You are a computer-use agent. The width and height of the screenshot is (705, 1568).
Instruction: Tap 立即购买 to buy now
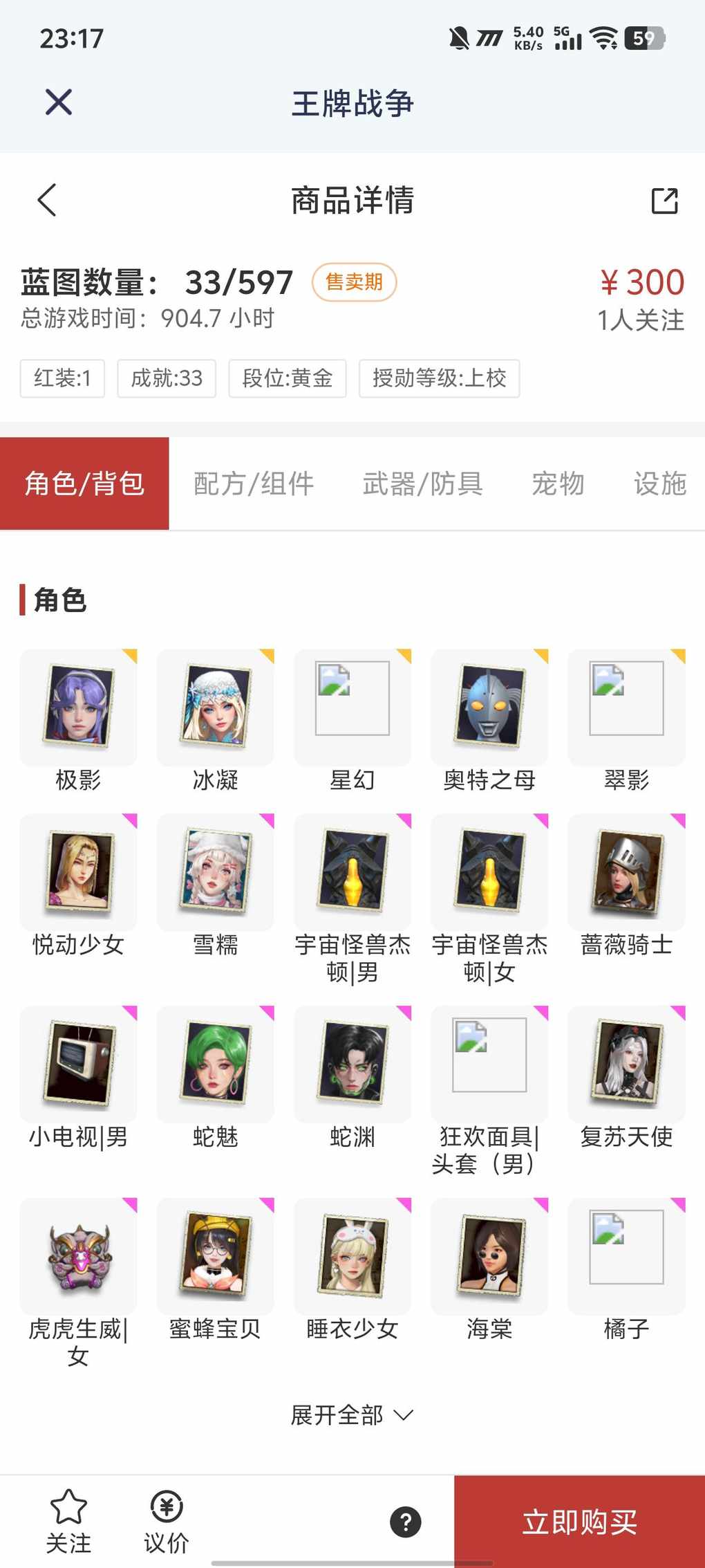pos(579,1522)
